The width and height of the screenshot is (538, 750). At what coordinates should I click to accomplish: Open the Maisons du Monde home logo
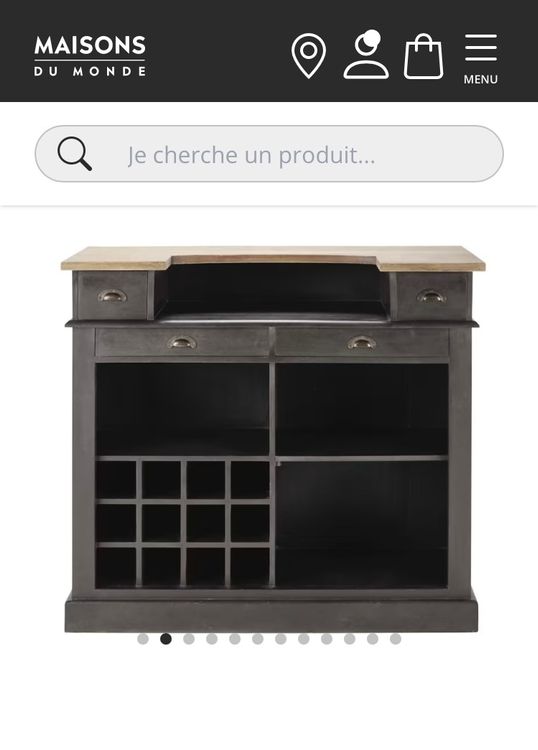[90, 56]
